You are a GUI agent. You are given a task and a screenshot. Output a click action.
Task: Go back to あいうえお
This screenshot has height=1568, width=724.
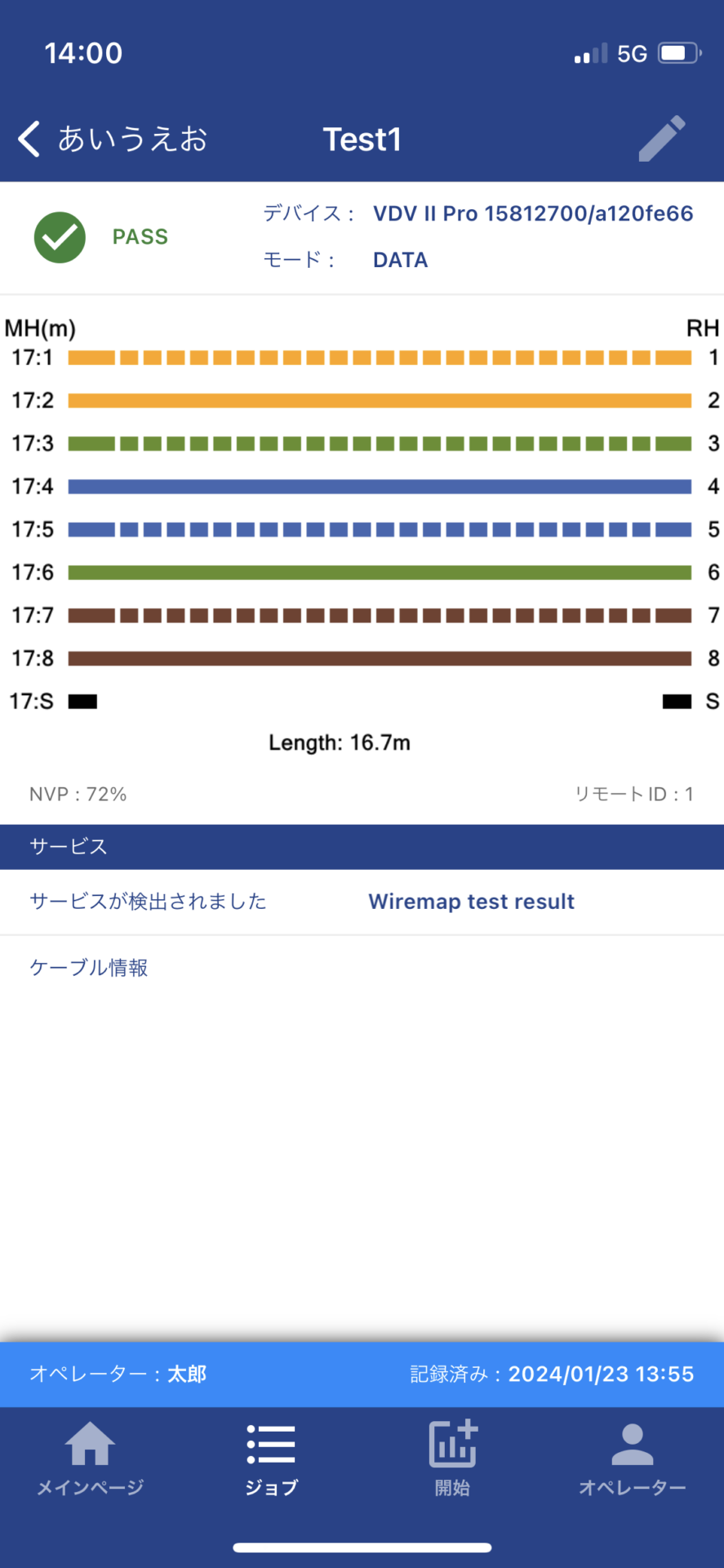(113, 139)
